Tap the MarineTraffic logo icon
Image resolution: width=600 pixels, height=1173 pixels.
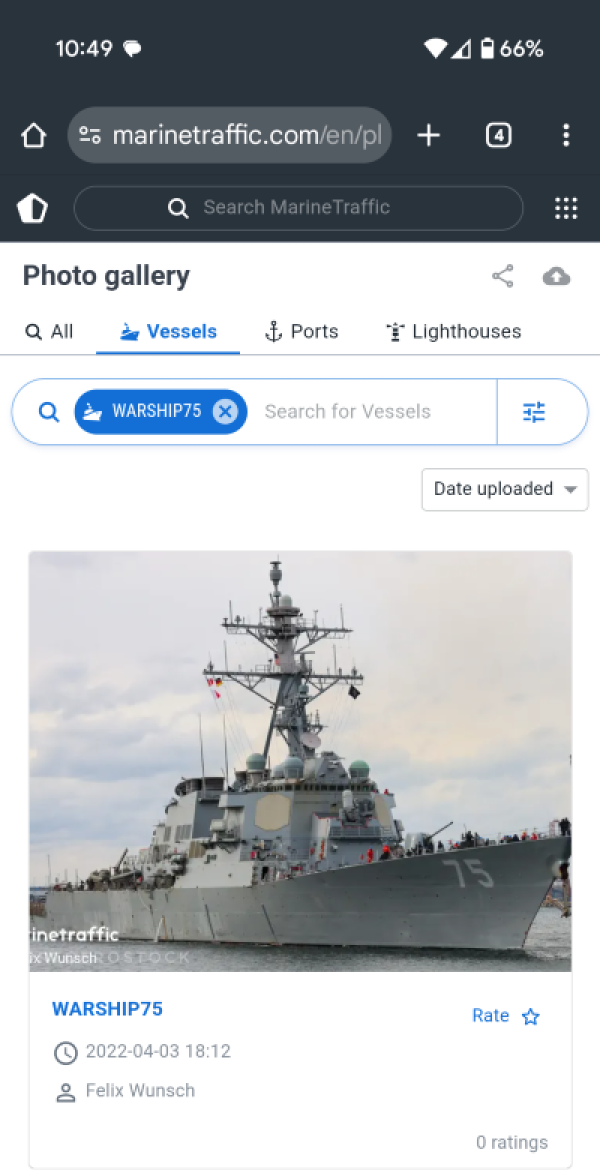33,208
